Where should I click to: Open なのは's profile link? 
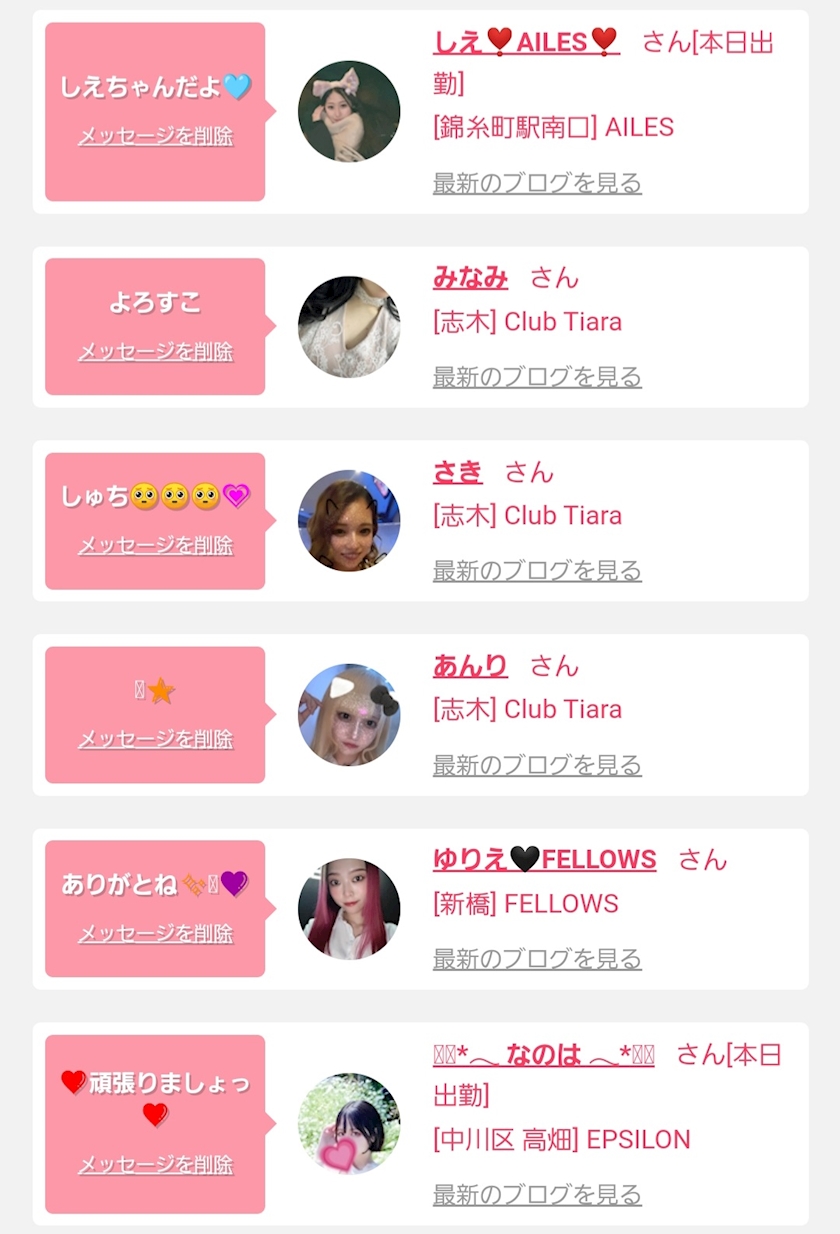coord(544,1054)
